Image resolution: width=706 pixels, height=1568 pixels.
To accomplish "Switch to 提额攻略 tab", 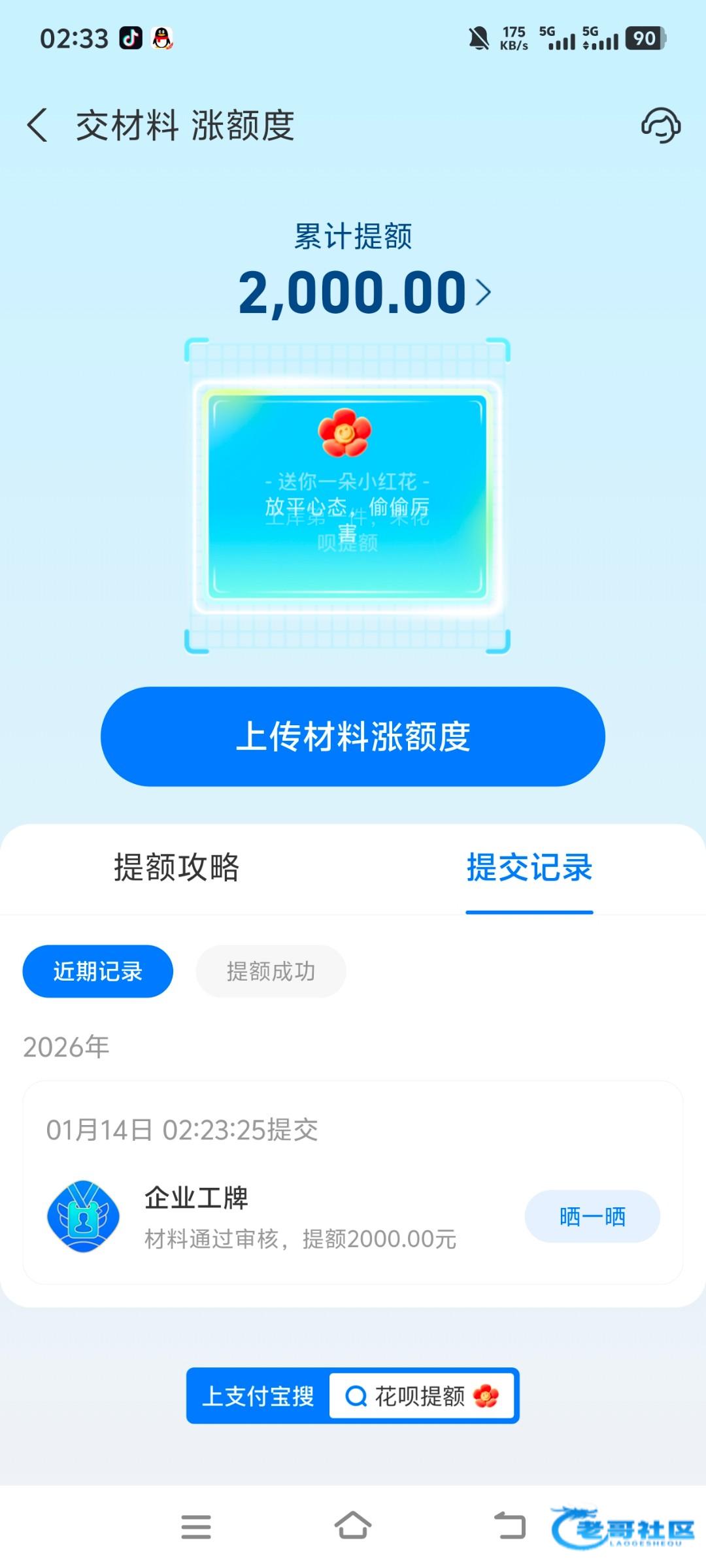I will point(176,868).
